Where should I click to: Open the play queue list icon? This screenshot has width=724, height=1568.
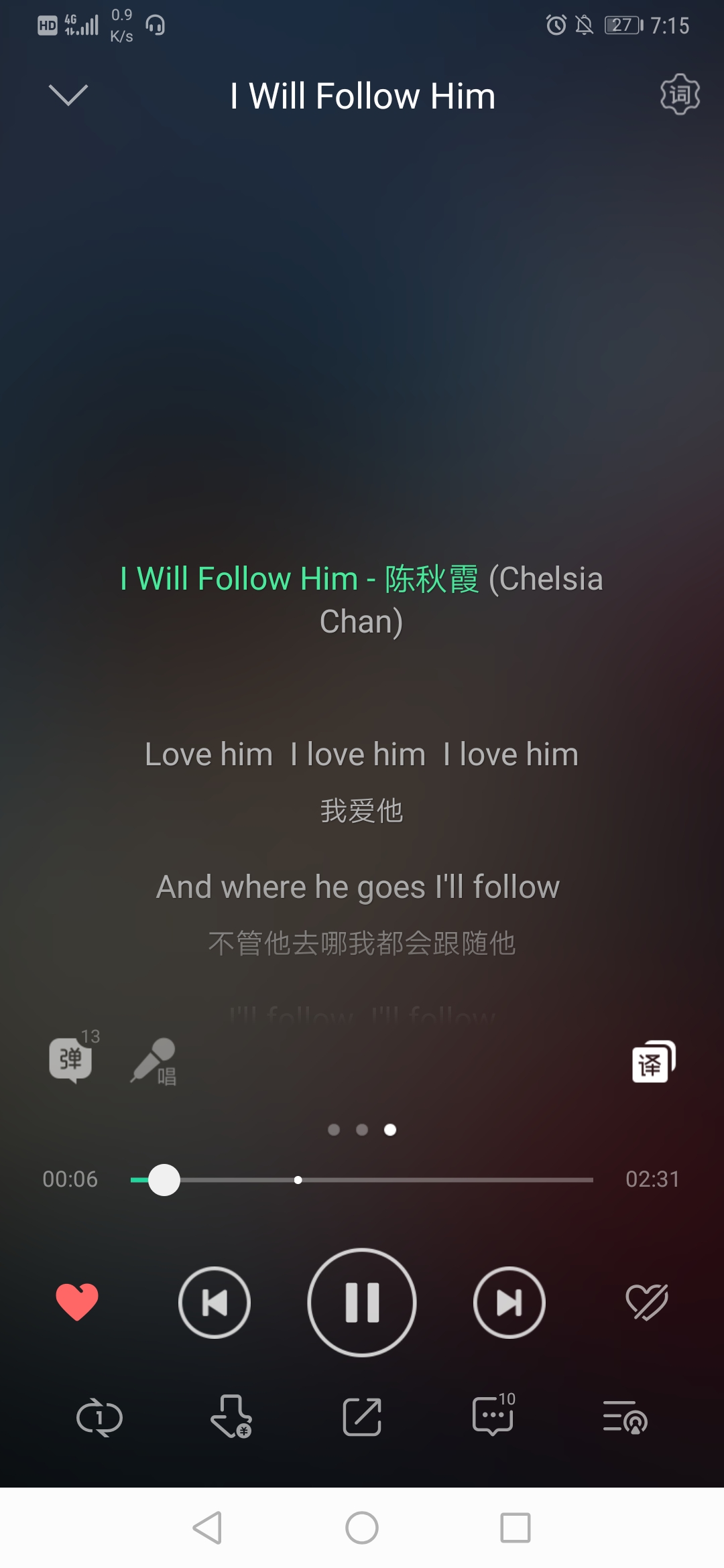[x=625, y=1417]
